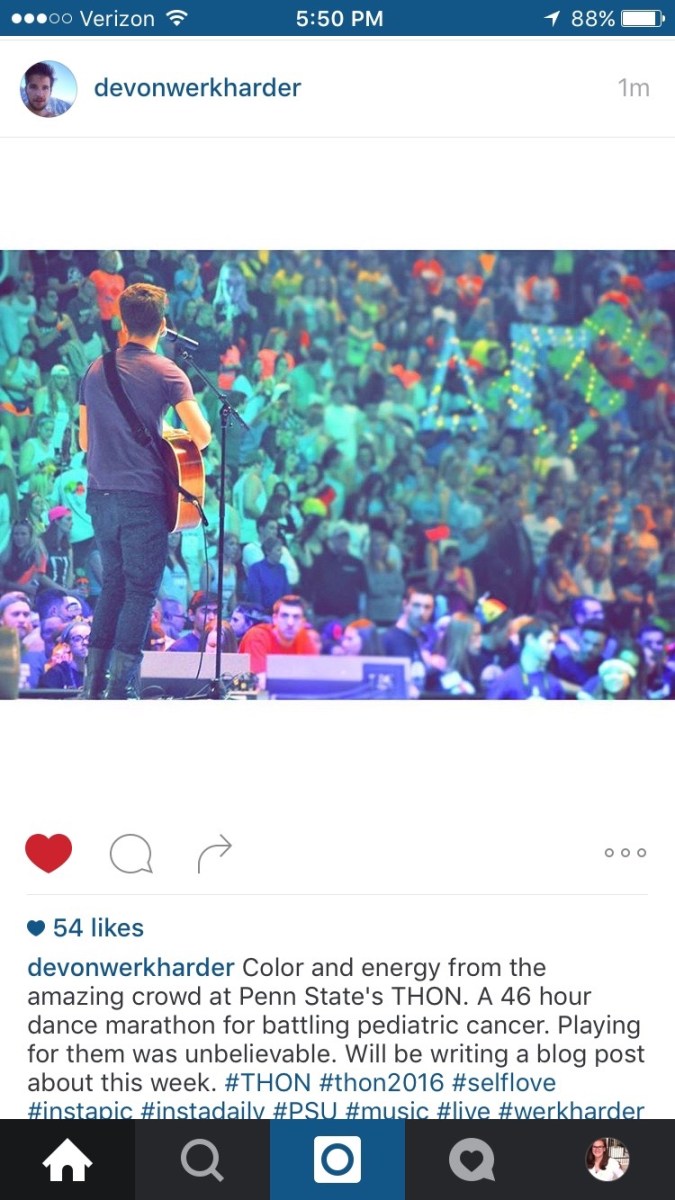
Task: Comment on devonwerkharder's post
Action: click(x=131, y=854)
